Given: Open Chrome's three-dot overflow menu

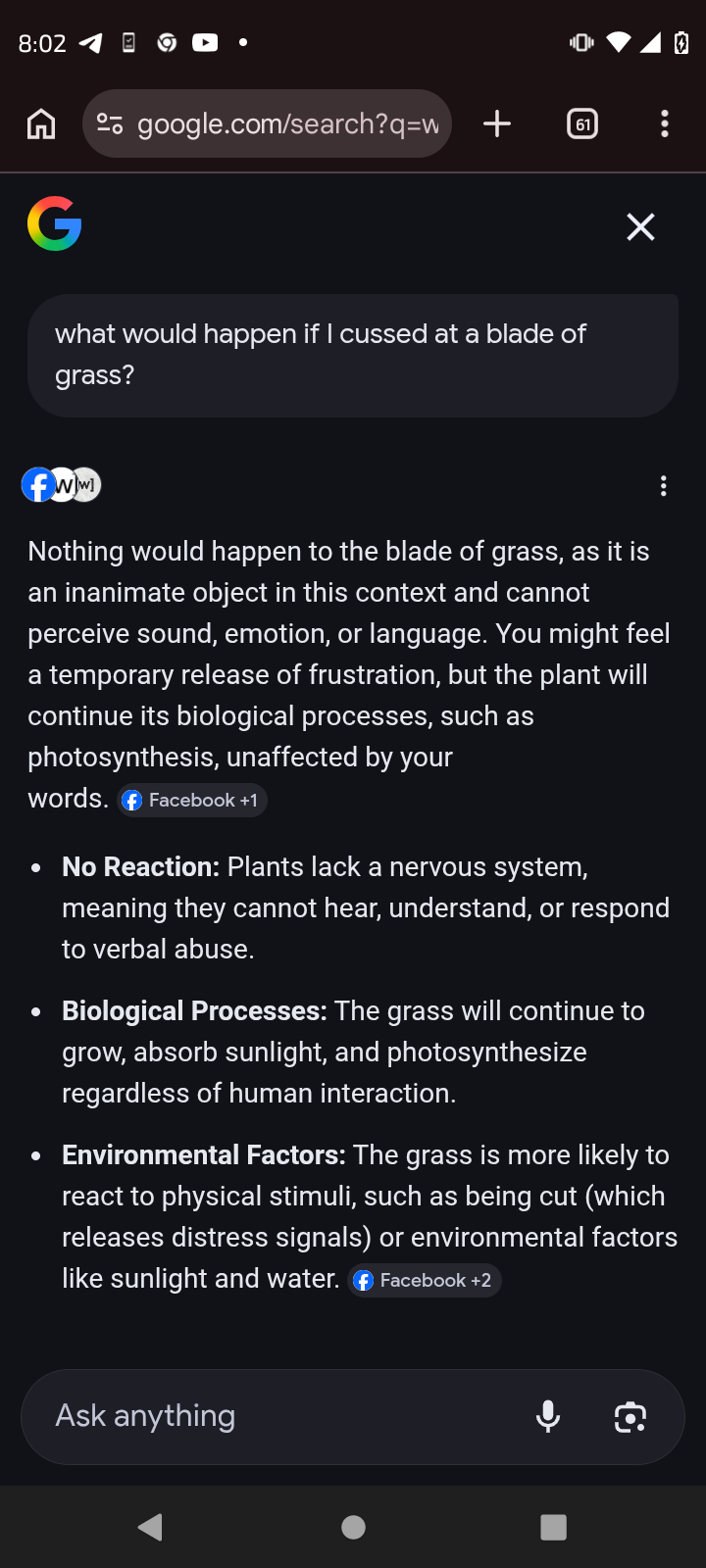Looking at the screenshot, I should 665,123.
